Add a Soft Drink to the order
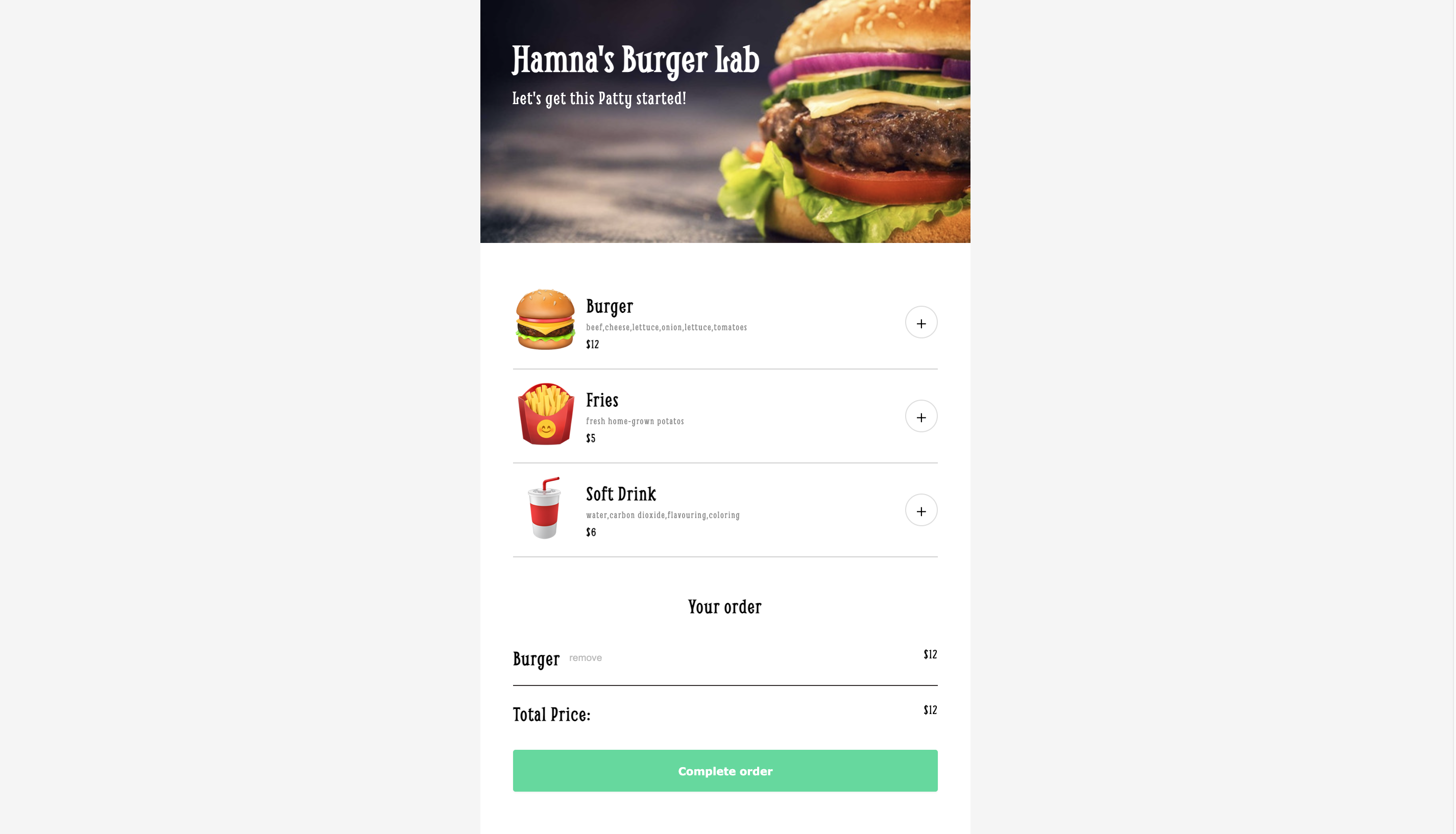The width and height of the screenshot is (1456, 834). (x=921, y=510)
